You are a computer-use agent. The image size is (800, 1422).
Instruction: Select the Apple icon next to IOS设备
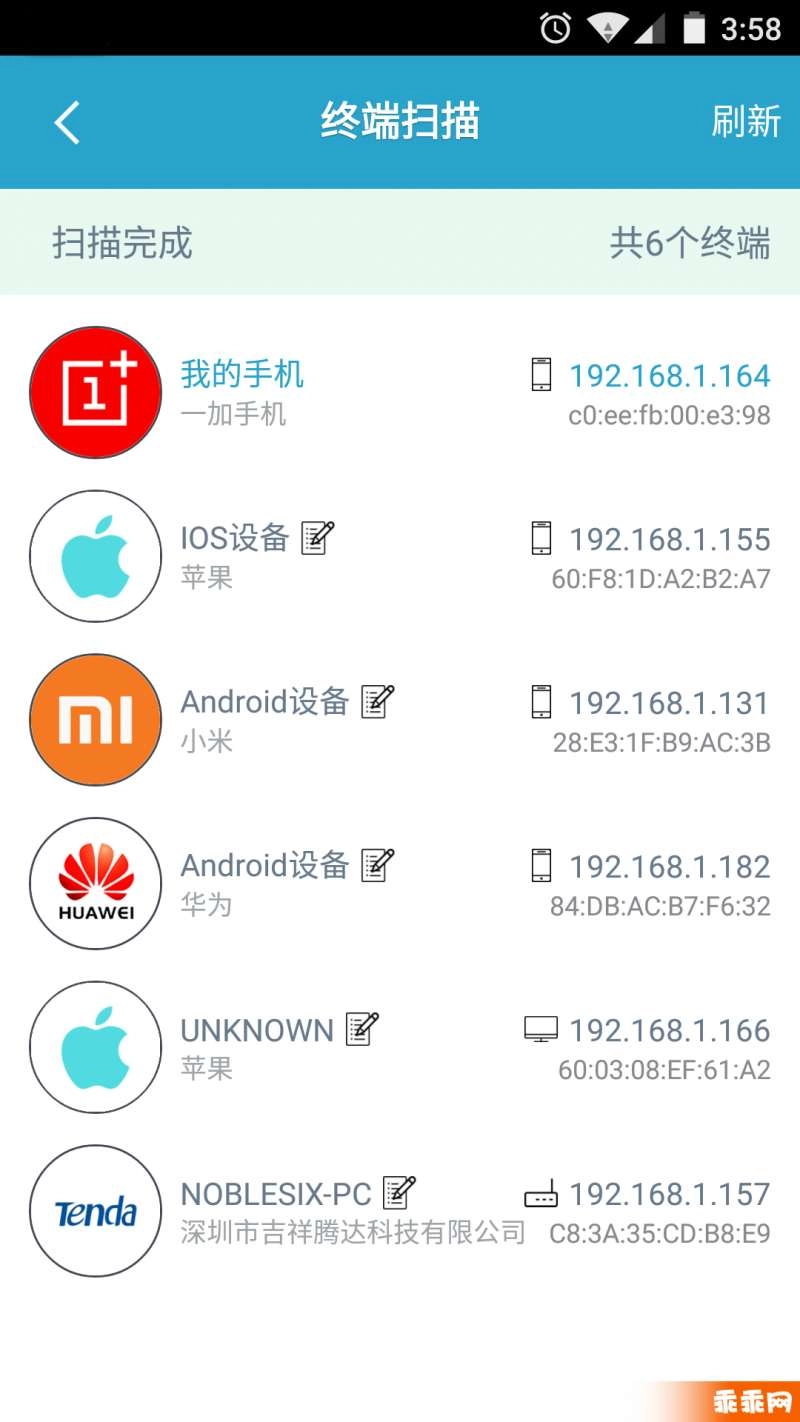(x=95, y=556)
